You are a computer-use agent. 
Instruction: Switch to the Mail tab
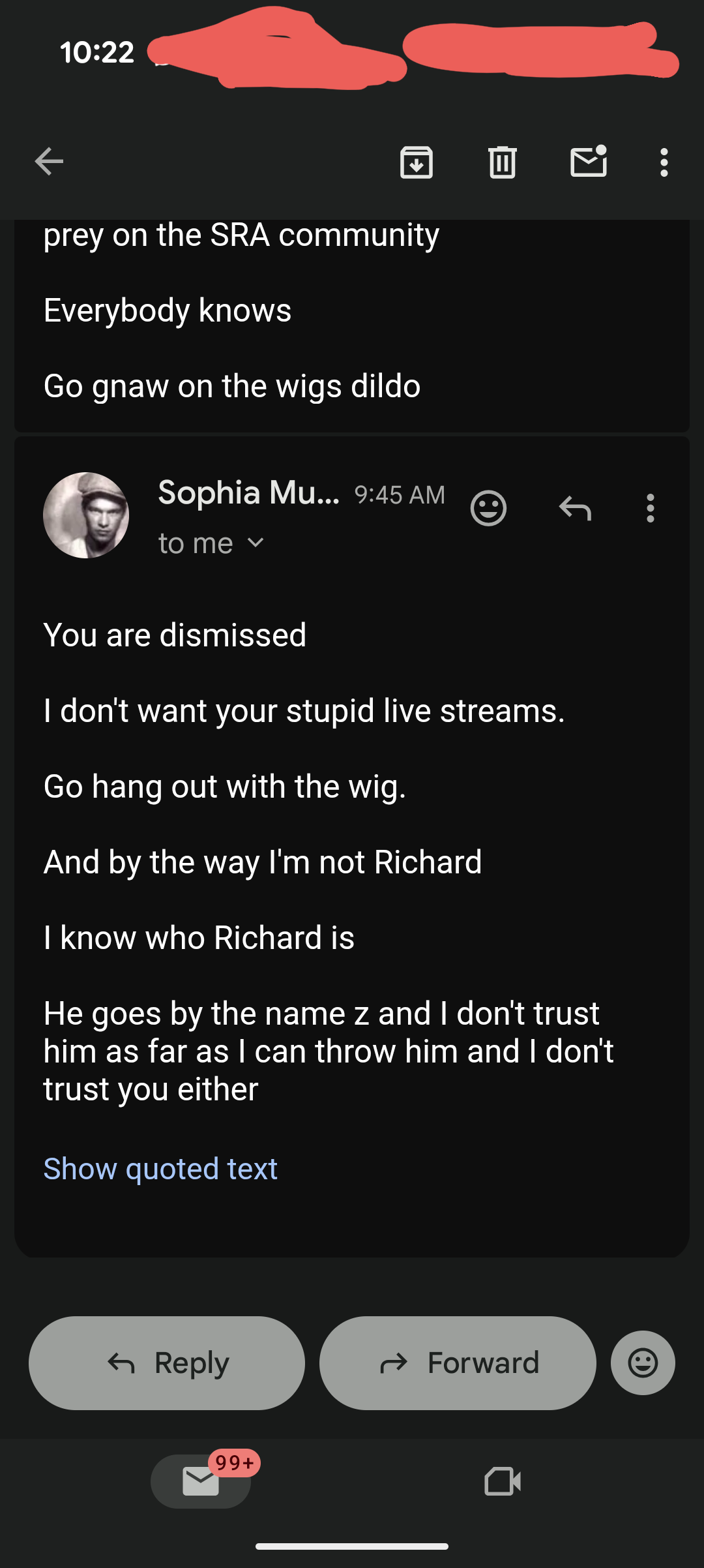tap(201, 1481)
